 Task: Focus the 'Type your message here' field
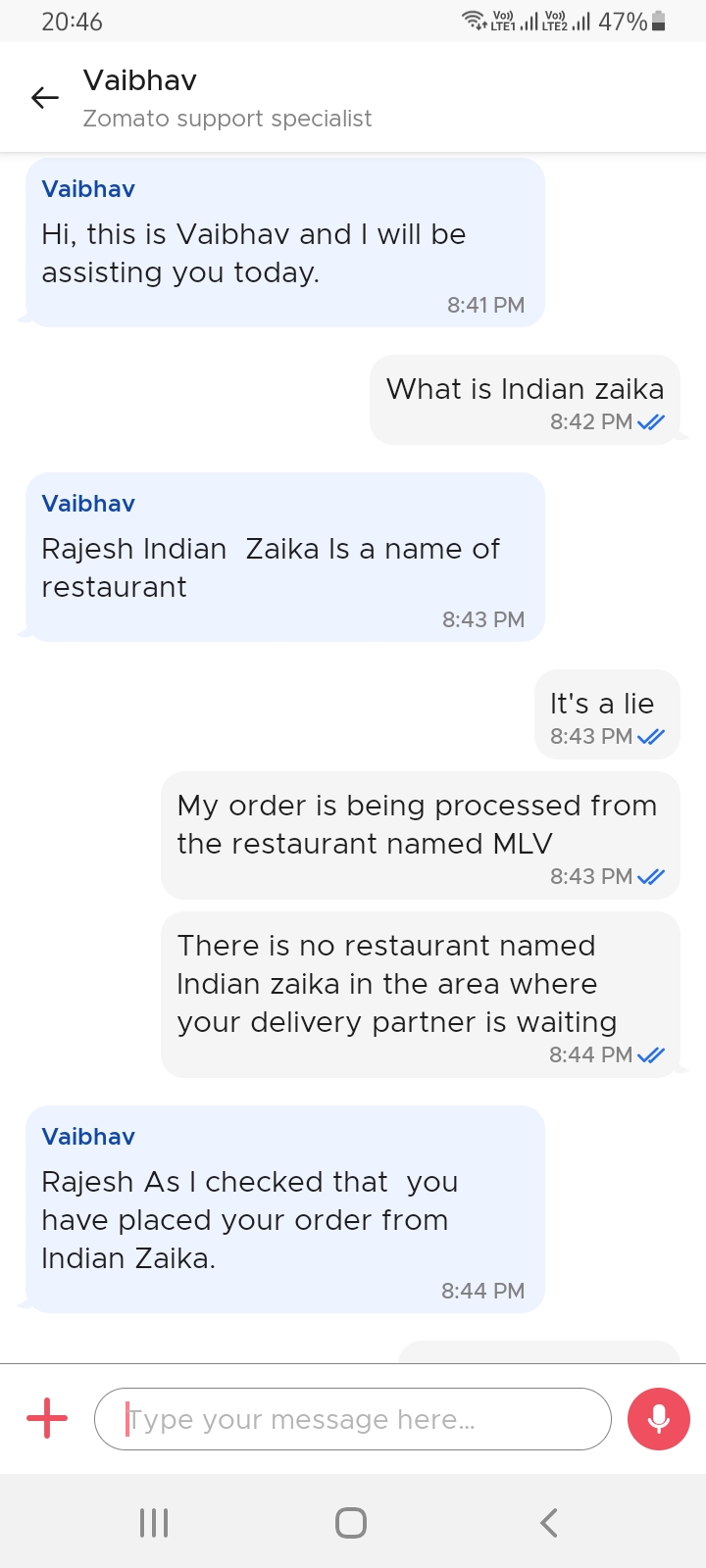[x=353, y=1419]
